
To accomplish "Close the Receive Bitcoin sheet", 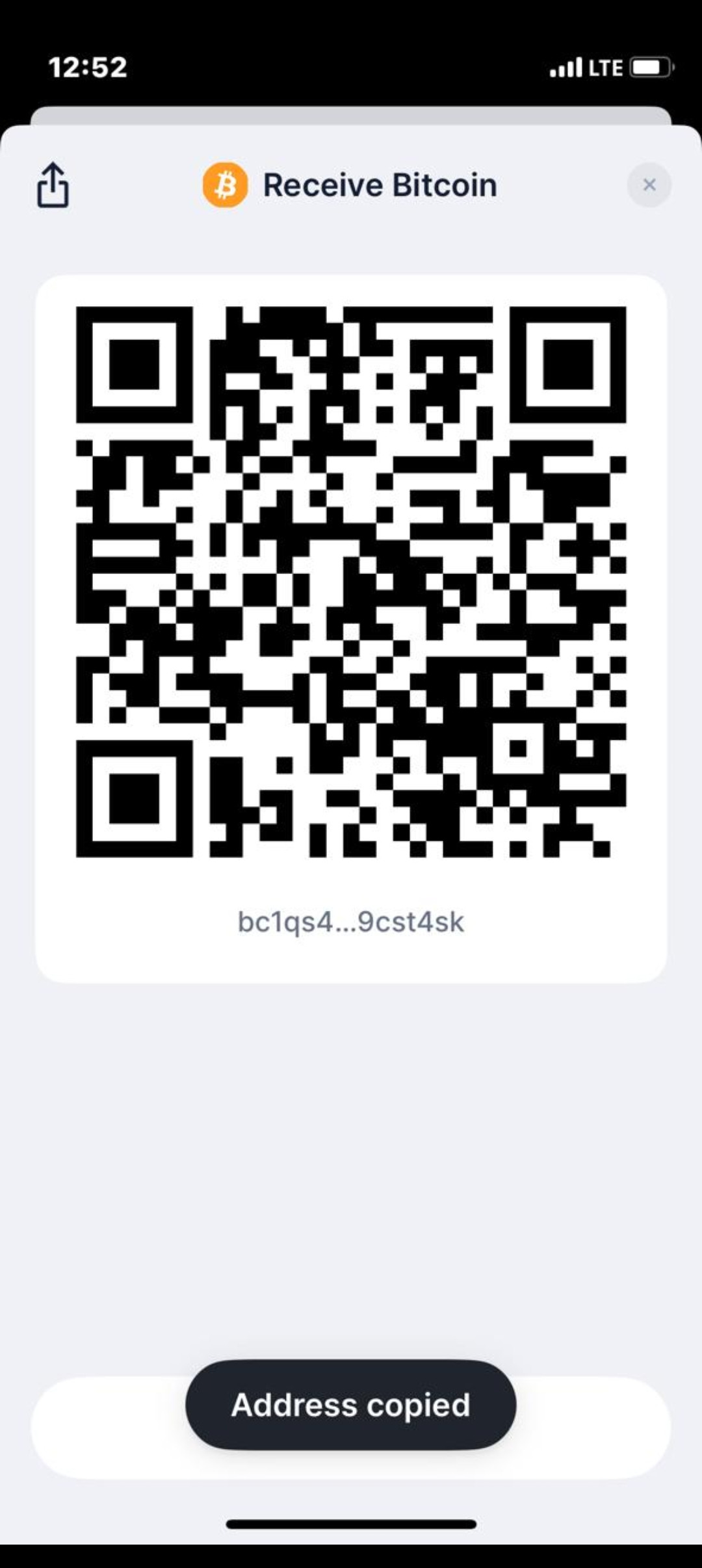I will pos(649,185).
